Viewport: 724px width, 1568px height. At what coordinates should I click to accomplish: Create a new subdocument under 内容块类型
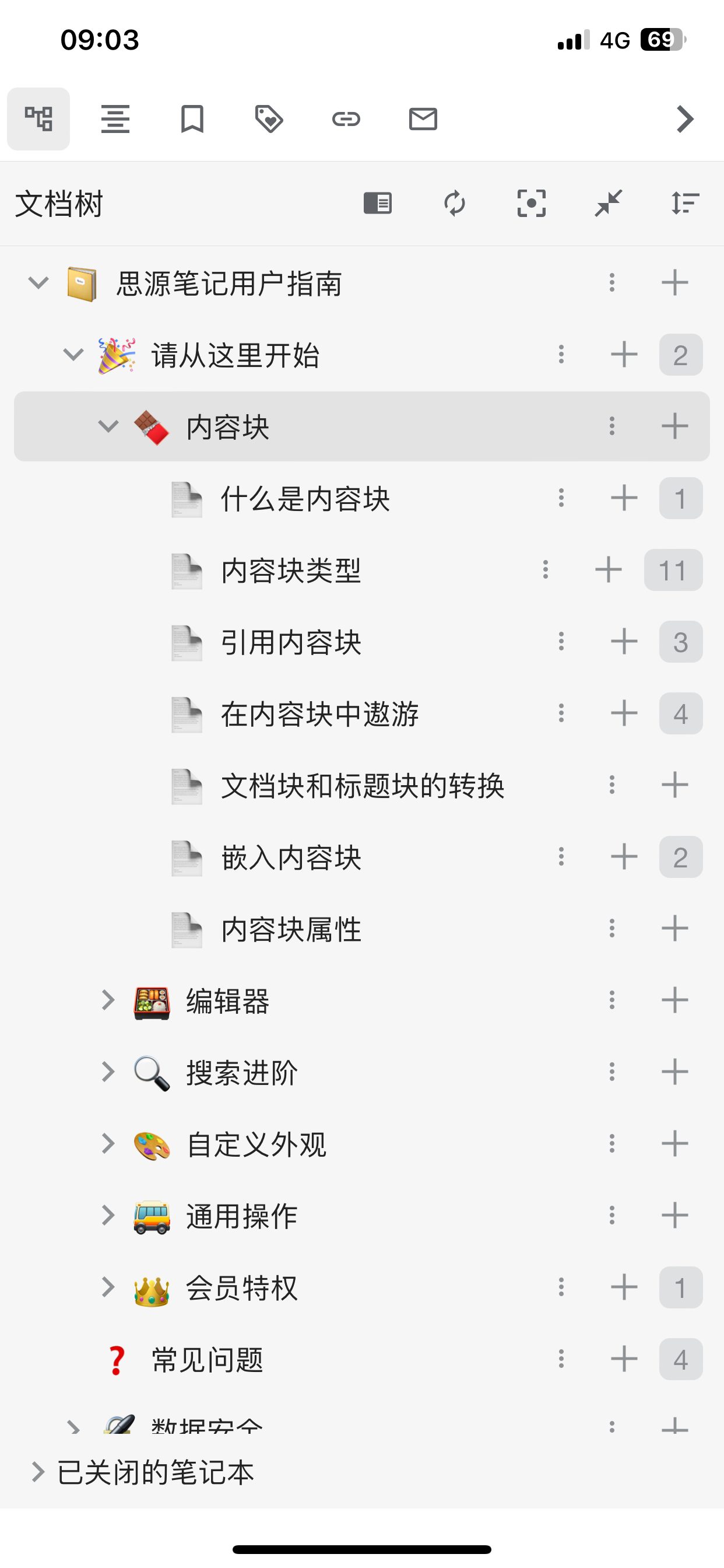pyautogui.click(x=608, y=570)
